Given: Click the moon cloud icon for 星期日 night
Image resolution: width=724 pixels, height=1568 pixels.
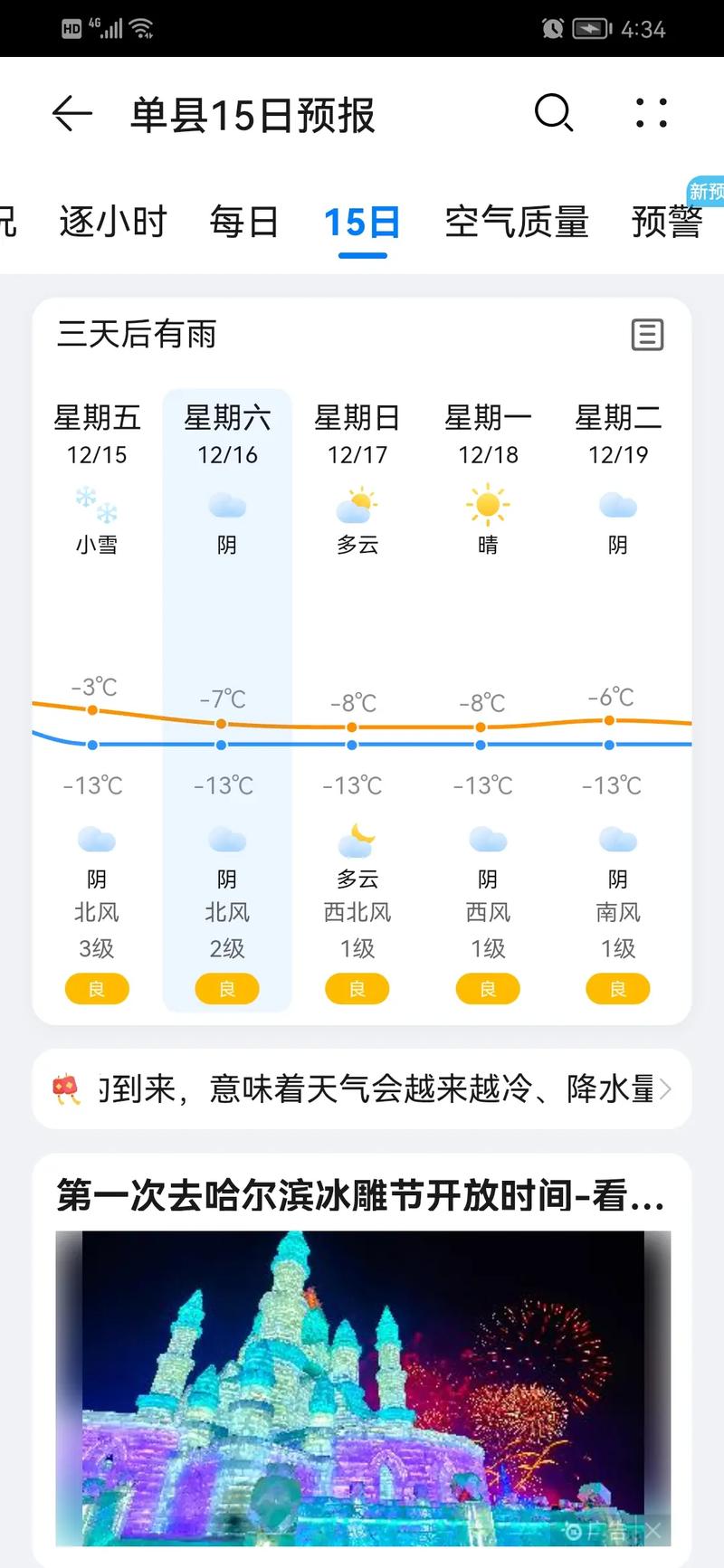Looking at the screenshot, I should click(357, 841).
